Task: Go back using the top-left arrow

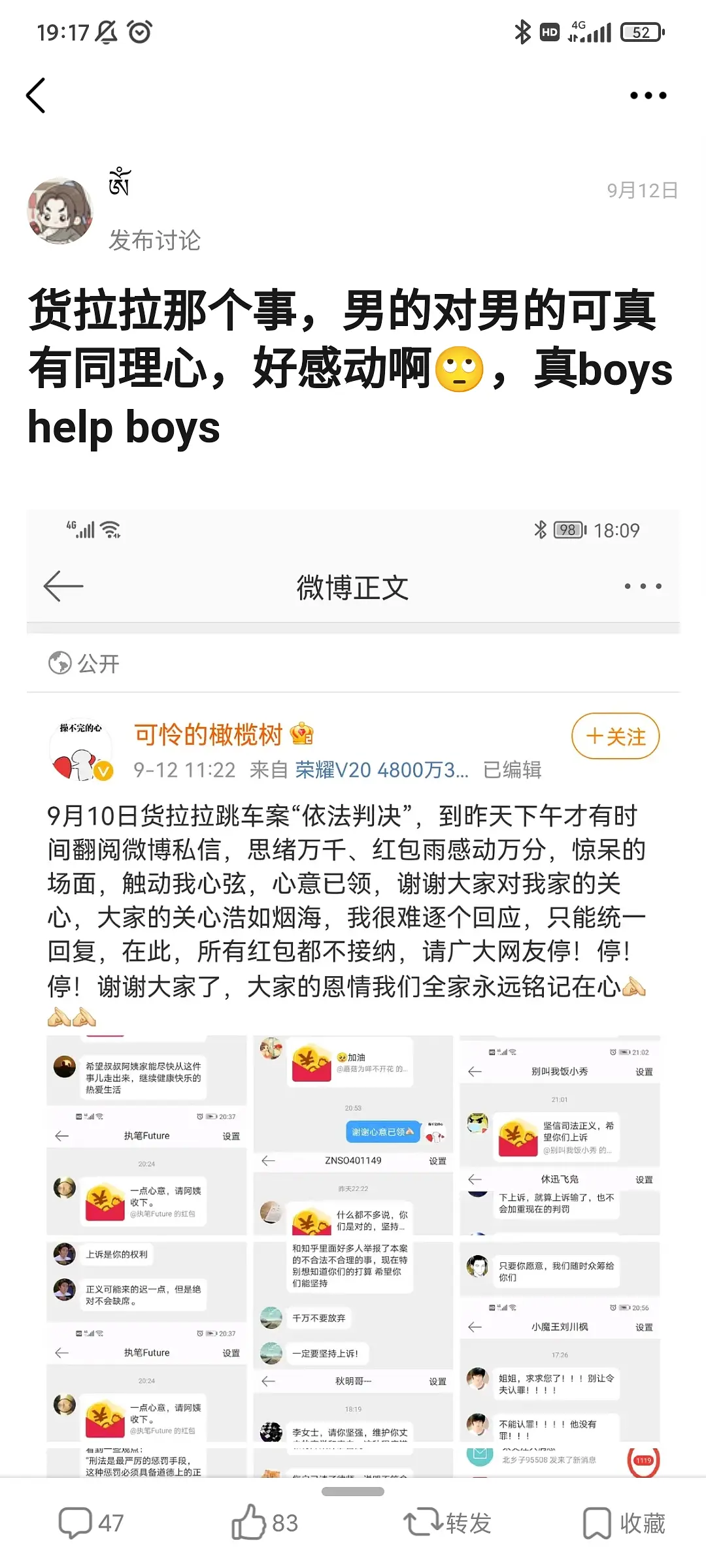Action: click(x=36, y=95)
